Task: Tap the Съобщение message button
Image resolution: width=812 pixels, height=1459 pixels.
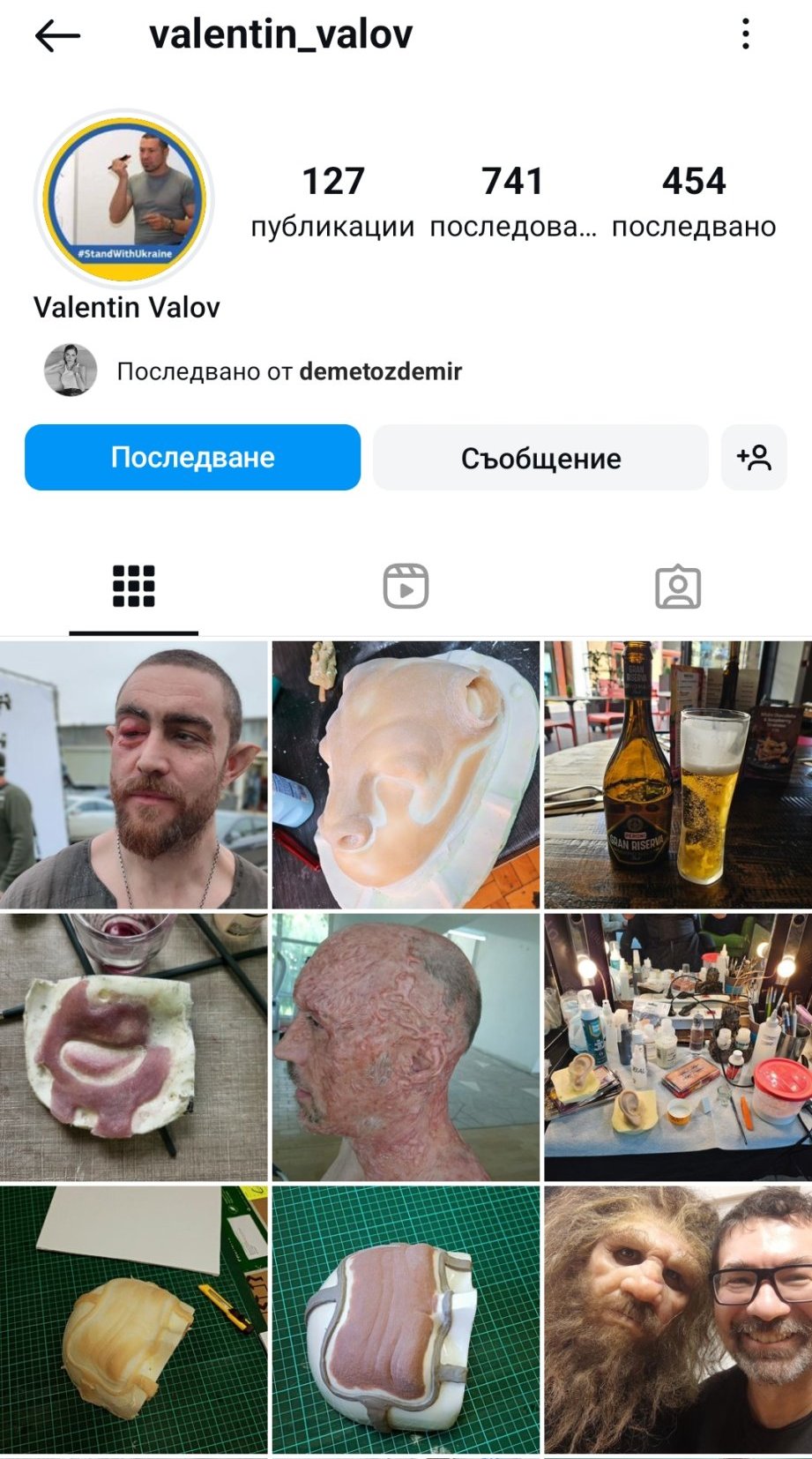Action: [540, 458]
